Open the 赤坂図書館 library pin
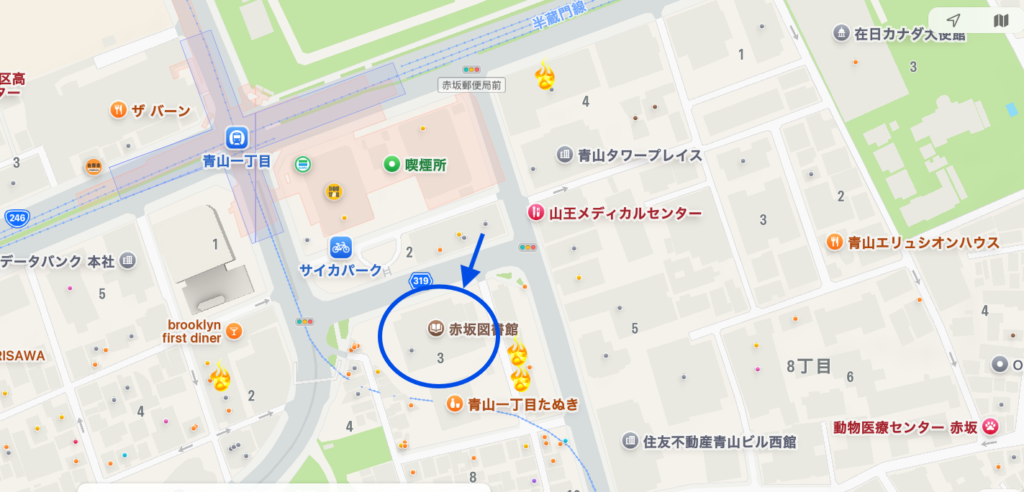This screenshot has height=492, width=1024. tap(436, 328)
